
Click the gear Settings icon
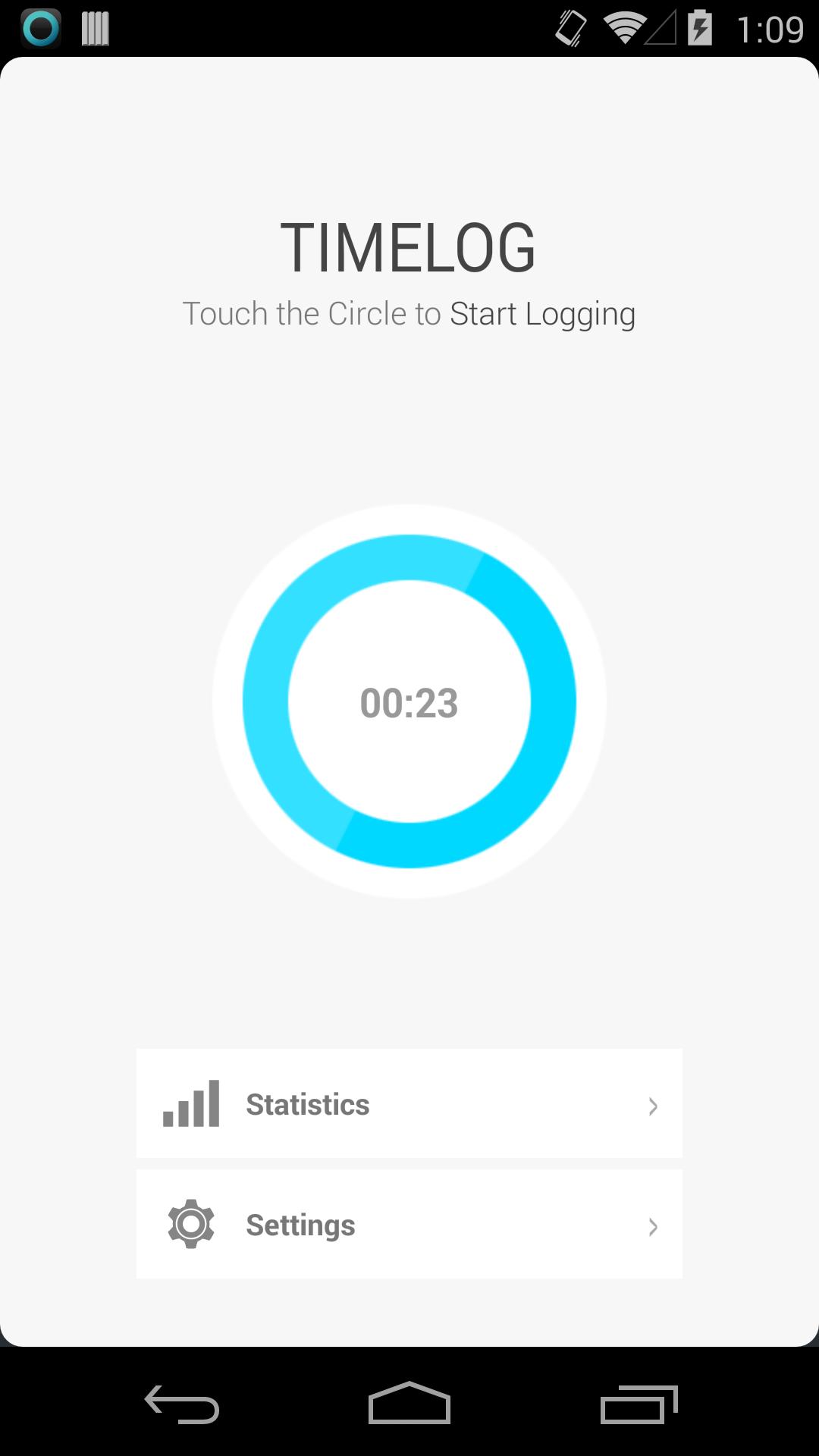pos(192,1224)
